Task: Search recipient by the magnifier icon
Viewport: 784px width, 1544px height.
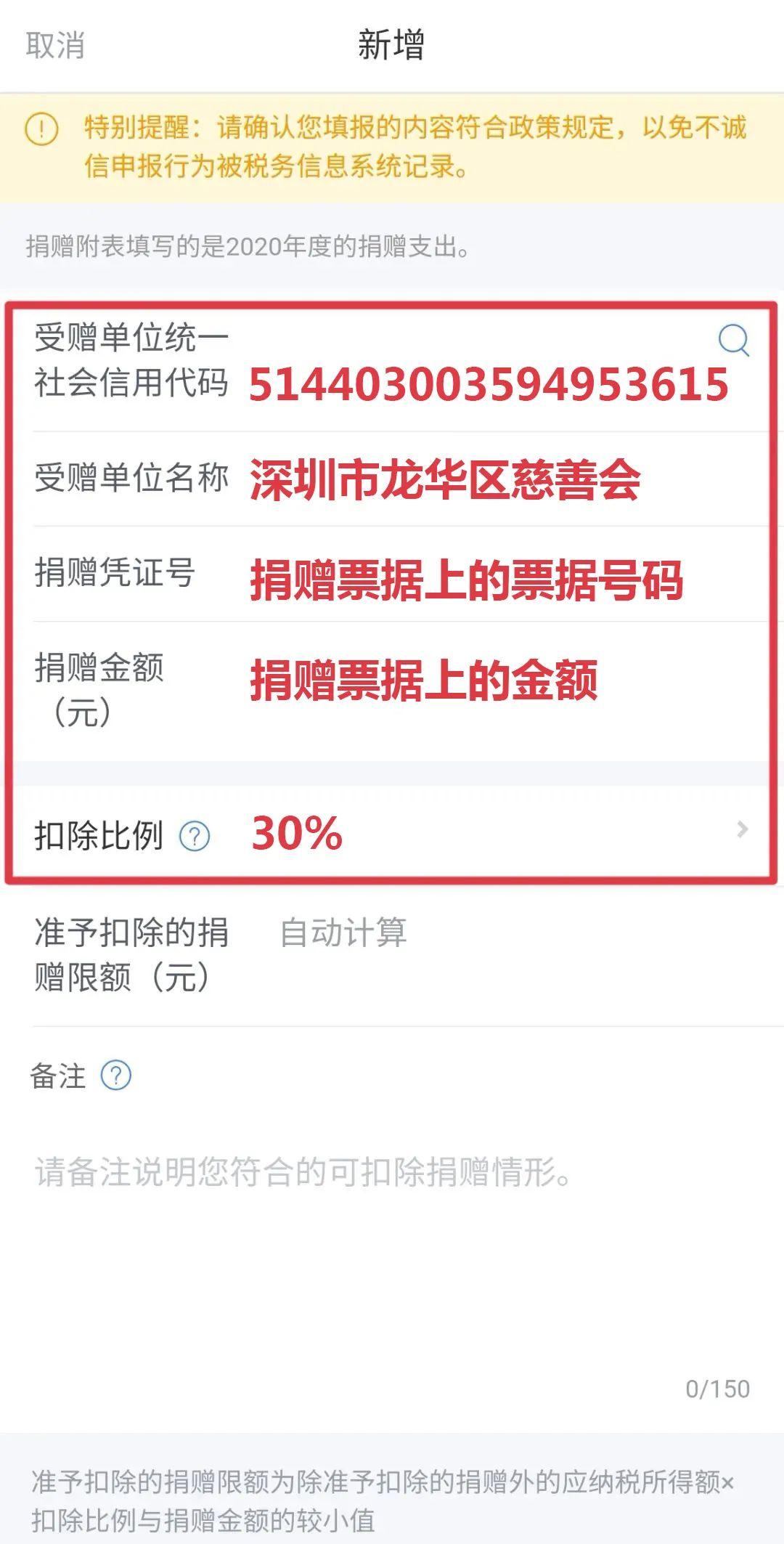Action: click(x=733, y=340)
